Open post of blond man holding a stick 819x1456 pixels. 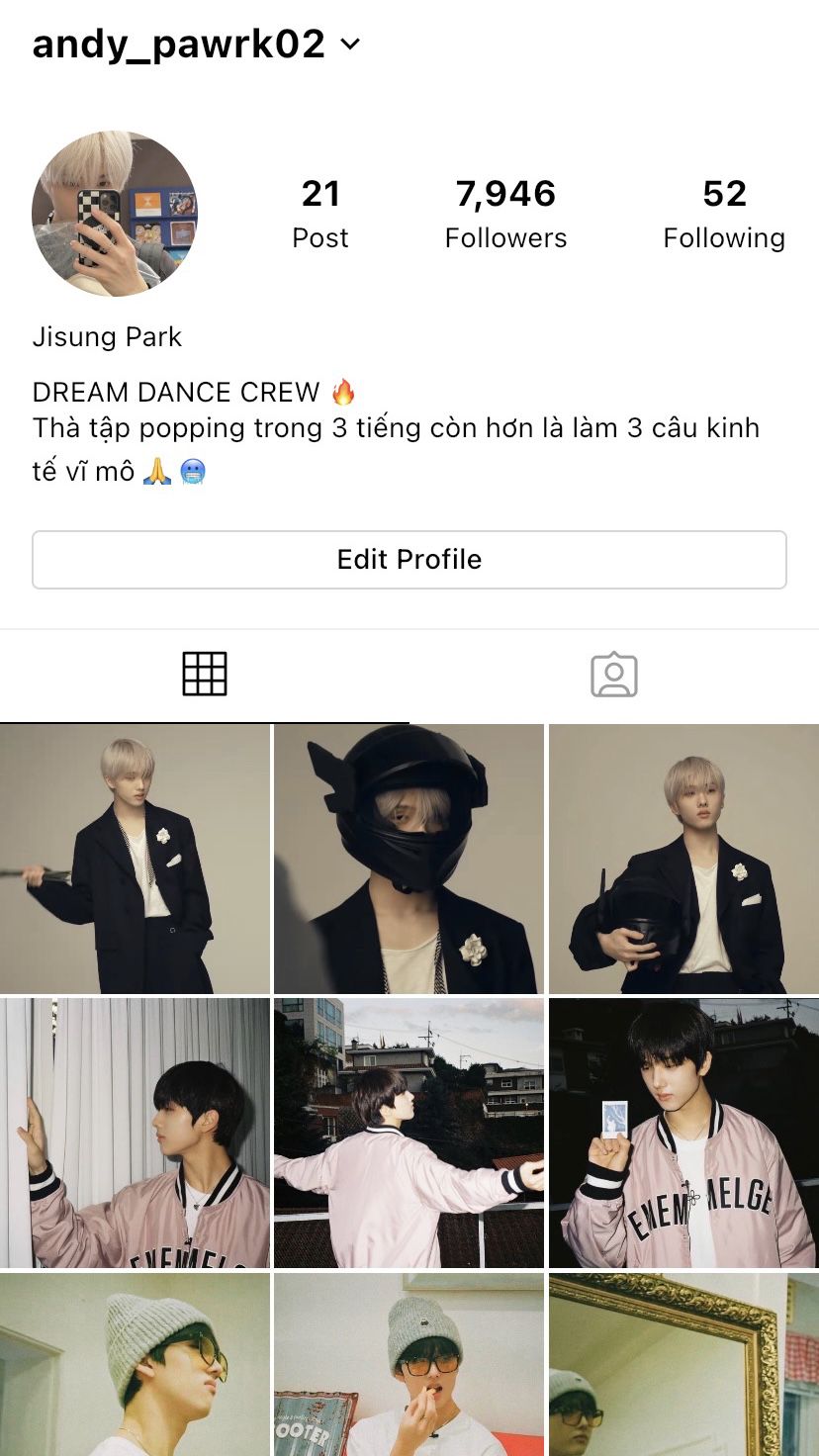click(135, 859)
